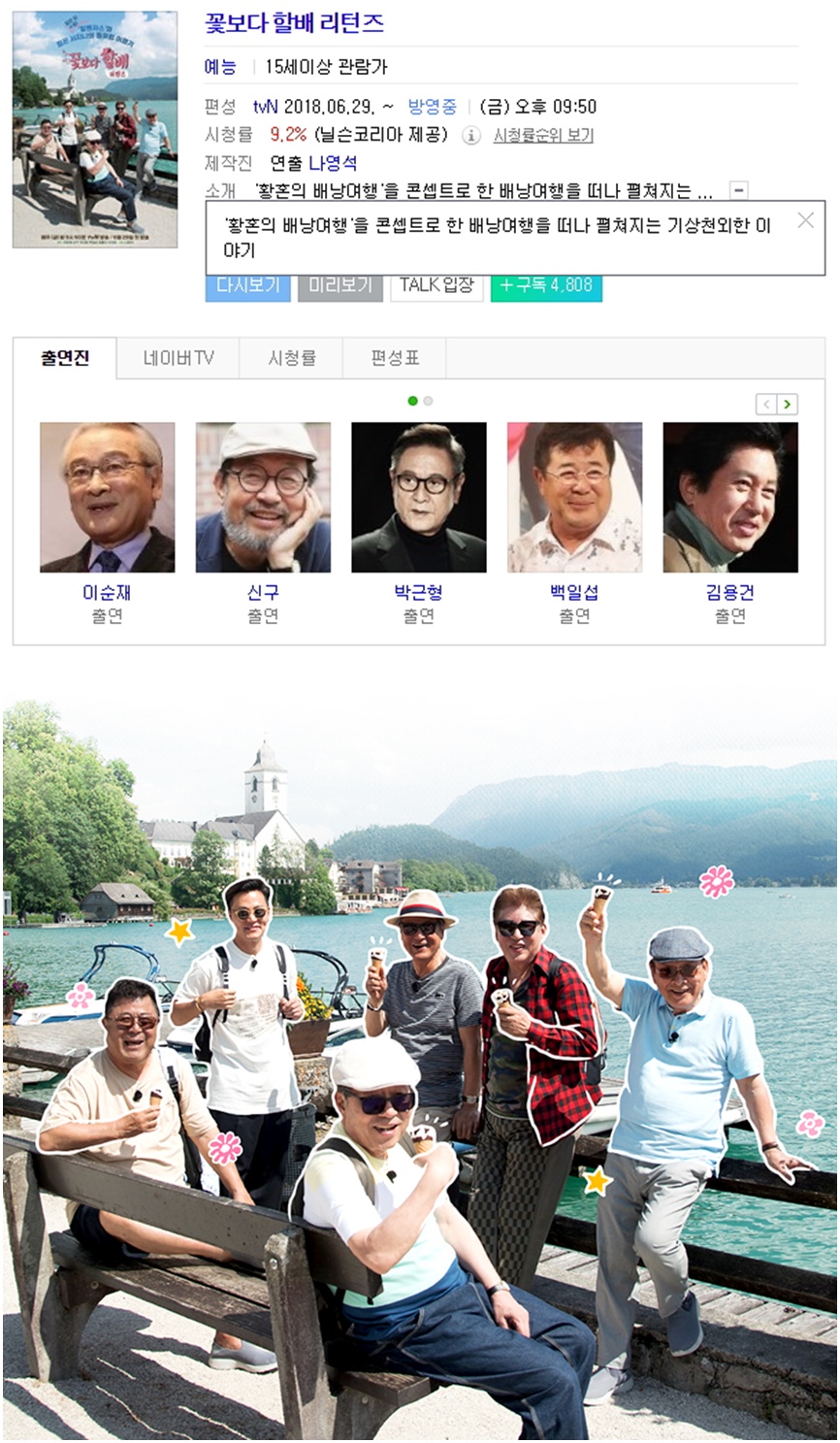Open the 방영중 broadcast status link
This screenshot has width=840, height=1443.
click(432, 107)
